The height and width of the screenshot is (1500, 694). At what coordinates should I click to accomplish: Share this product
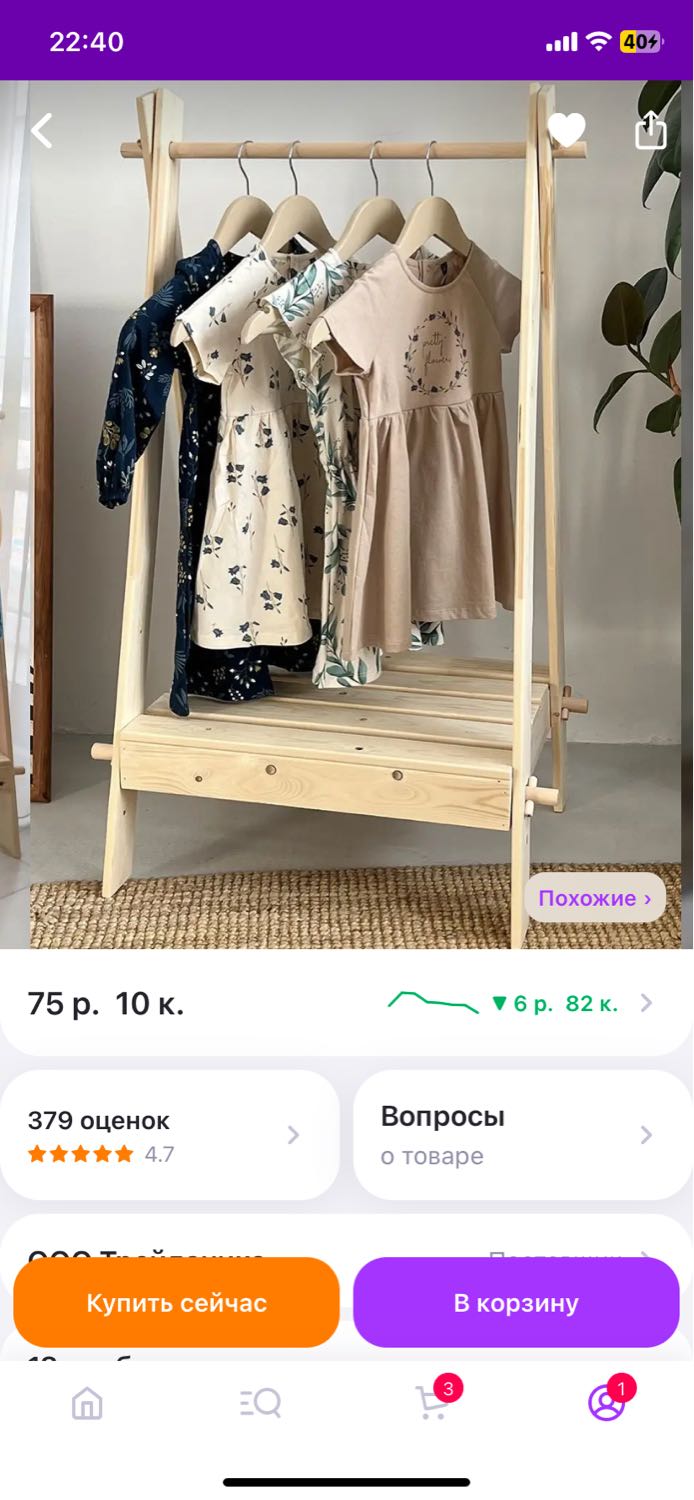click(x=651, y=130)
